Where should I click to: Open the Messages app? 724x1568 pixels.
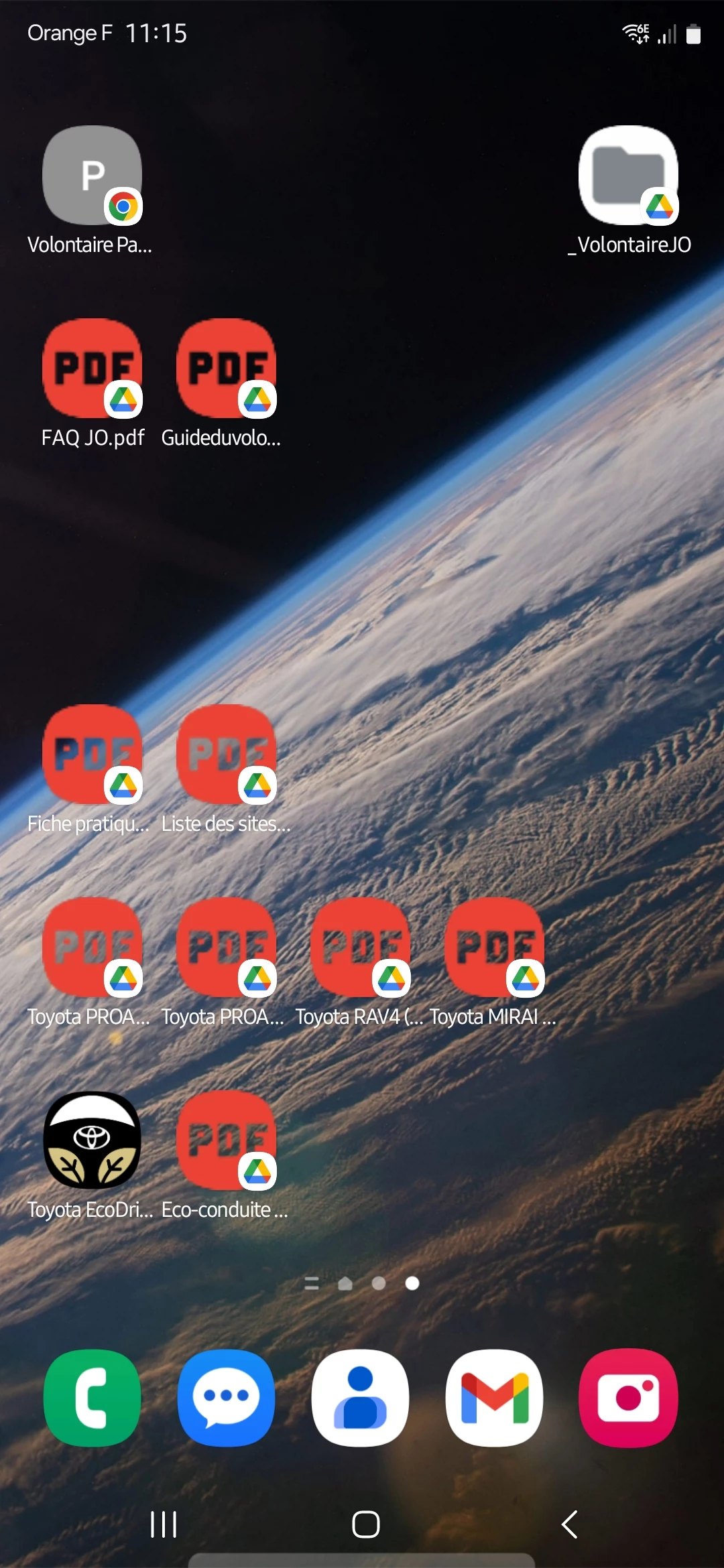tap(227, 1398)
